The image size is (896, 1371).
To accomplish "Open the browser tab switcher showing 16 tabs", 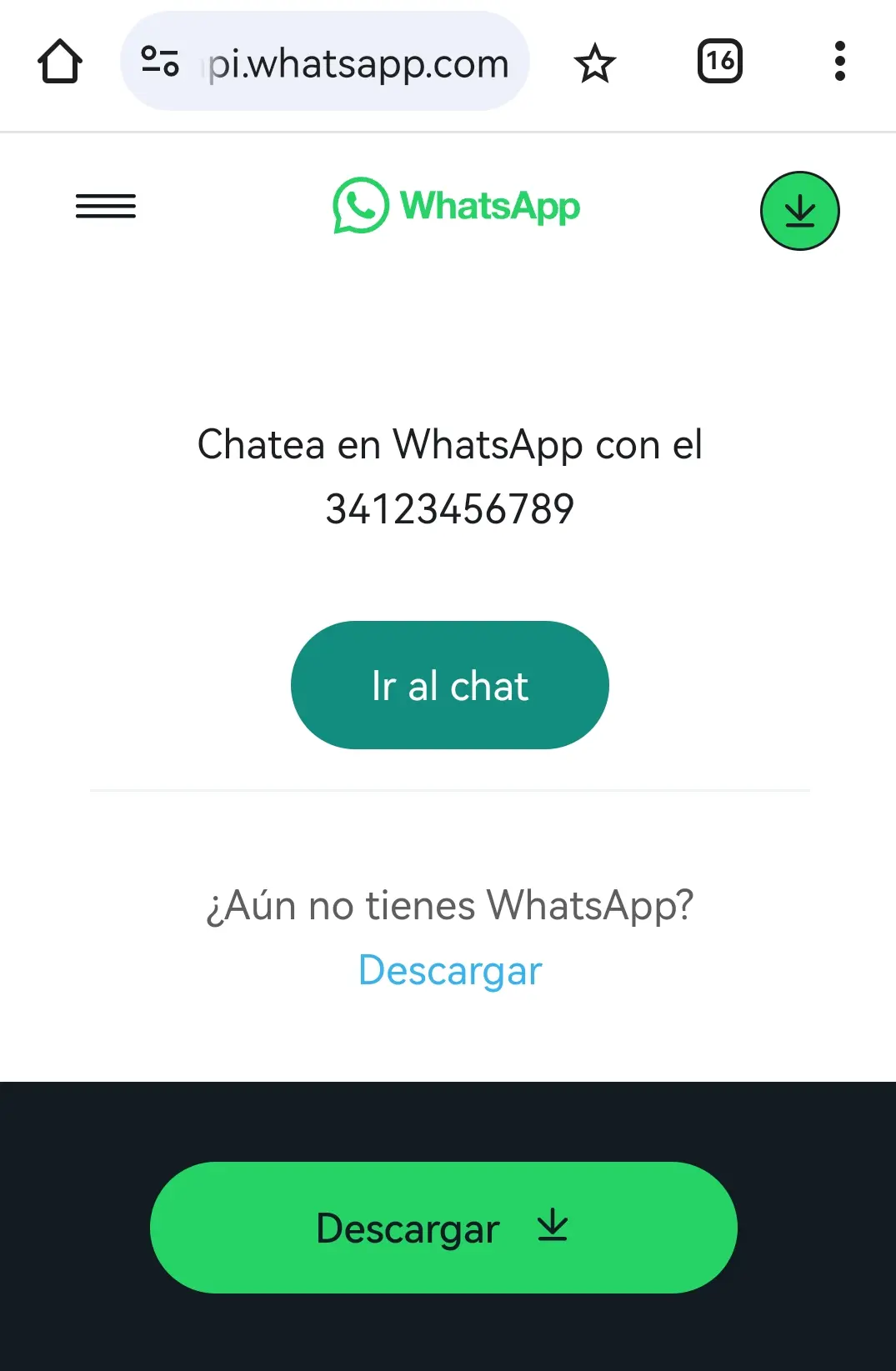I will [x=720, y=61].
